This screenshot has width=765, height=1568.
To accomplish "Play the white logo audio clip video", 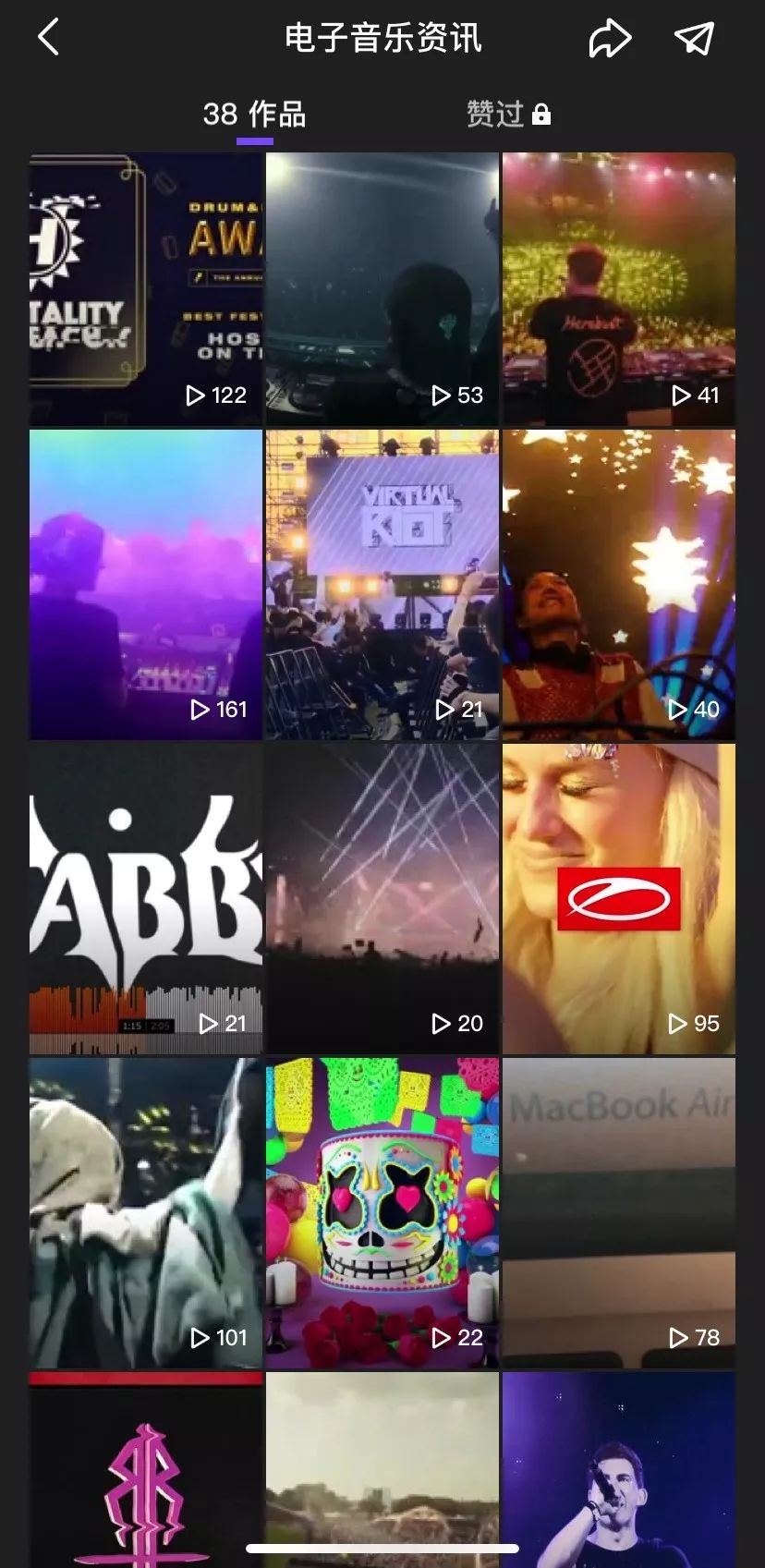I will [146, 898].
